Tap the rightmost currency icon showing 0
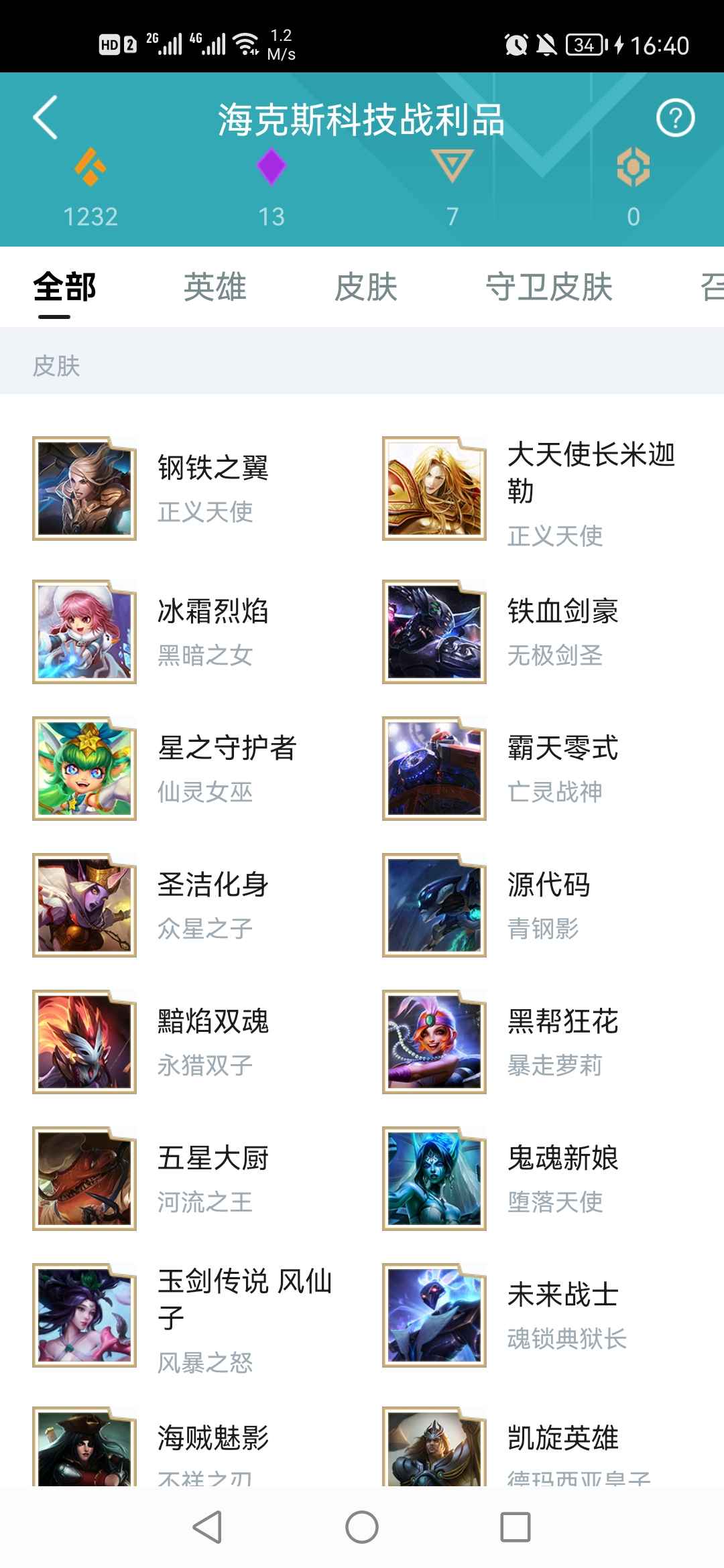This screenshot has height=1568, width=724. point(633,169)
